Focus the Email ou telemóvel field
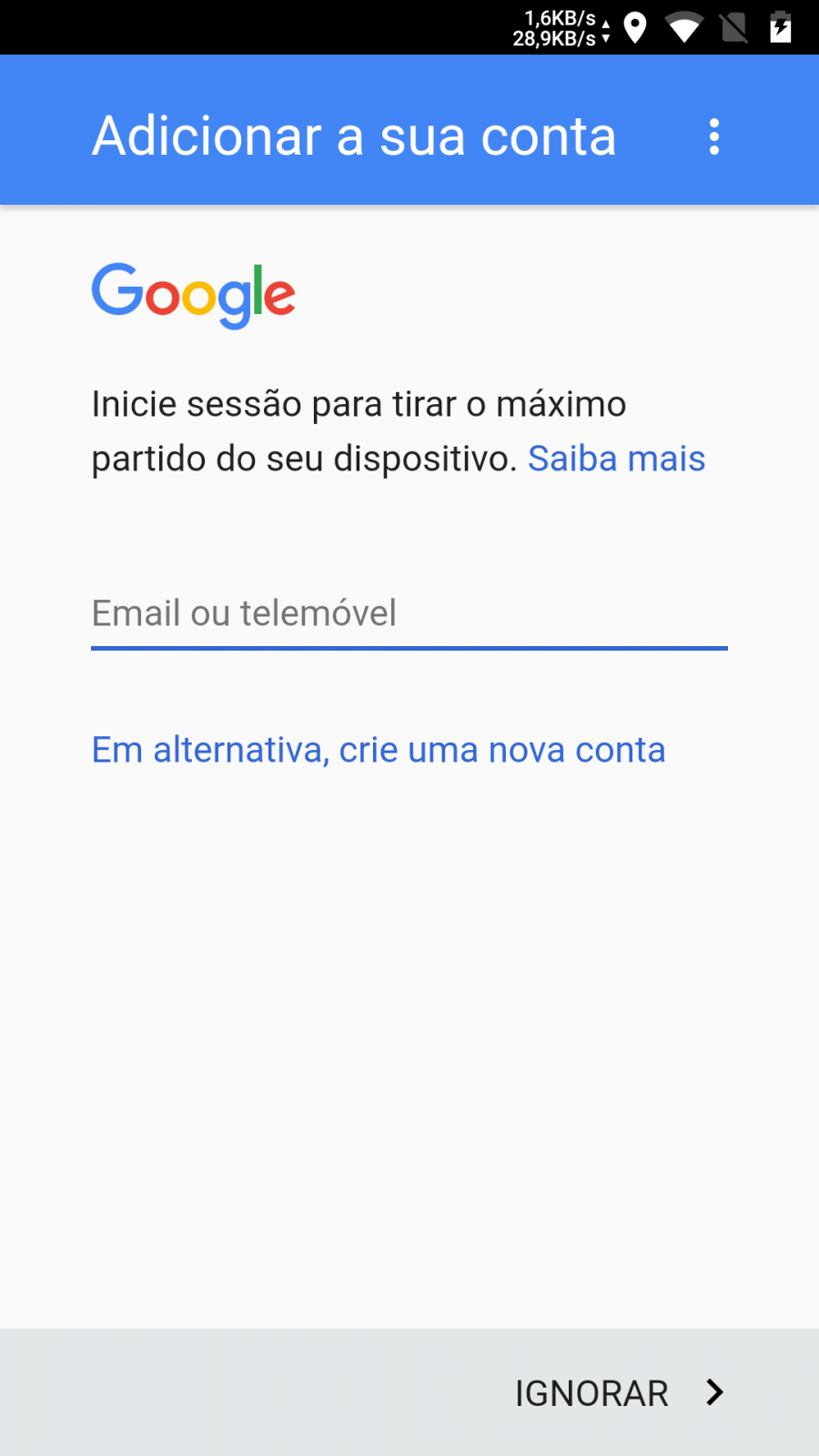This screenshot has height=1456, width=819. [409, 614]
